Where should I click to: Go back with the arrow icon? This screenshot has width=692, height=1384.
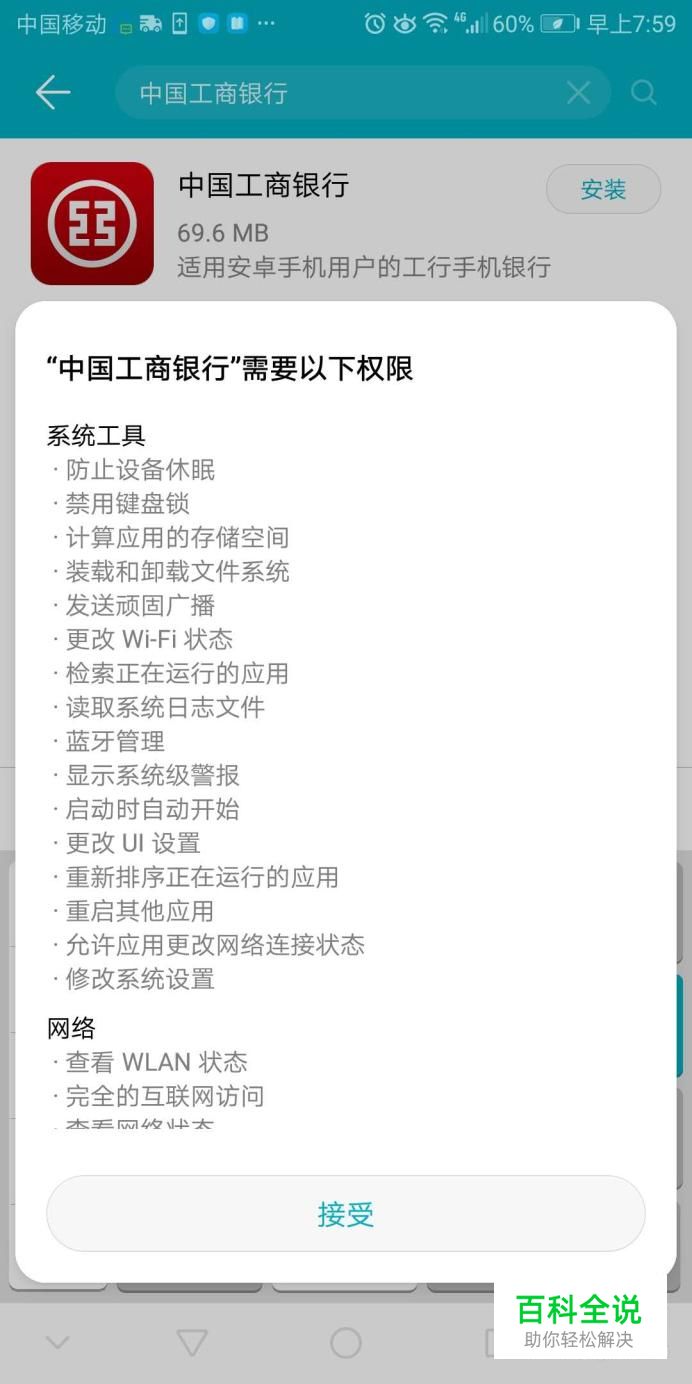[53, 93]
